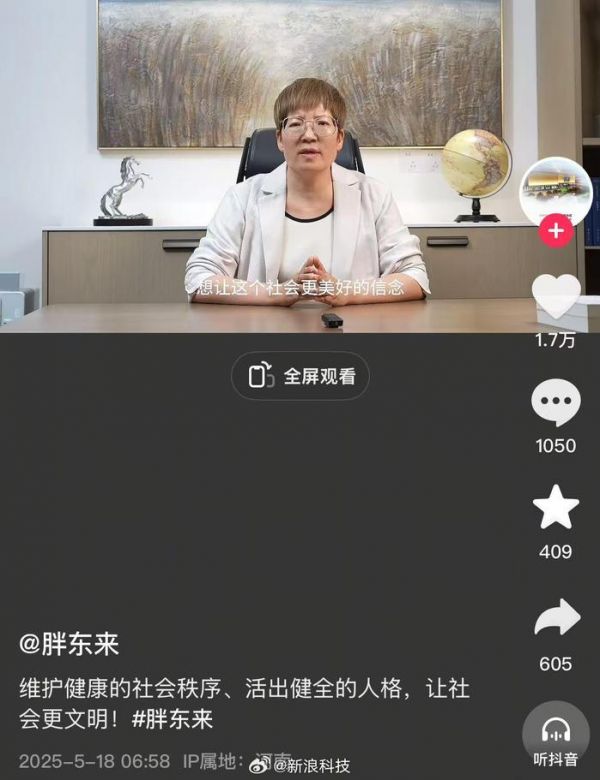Share this video using the arrow icon
Viewport: 600px width, 780px height.
click(556, 618)
